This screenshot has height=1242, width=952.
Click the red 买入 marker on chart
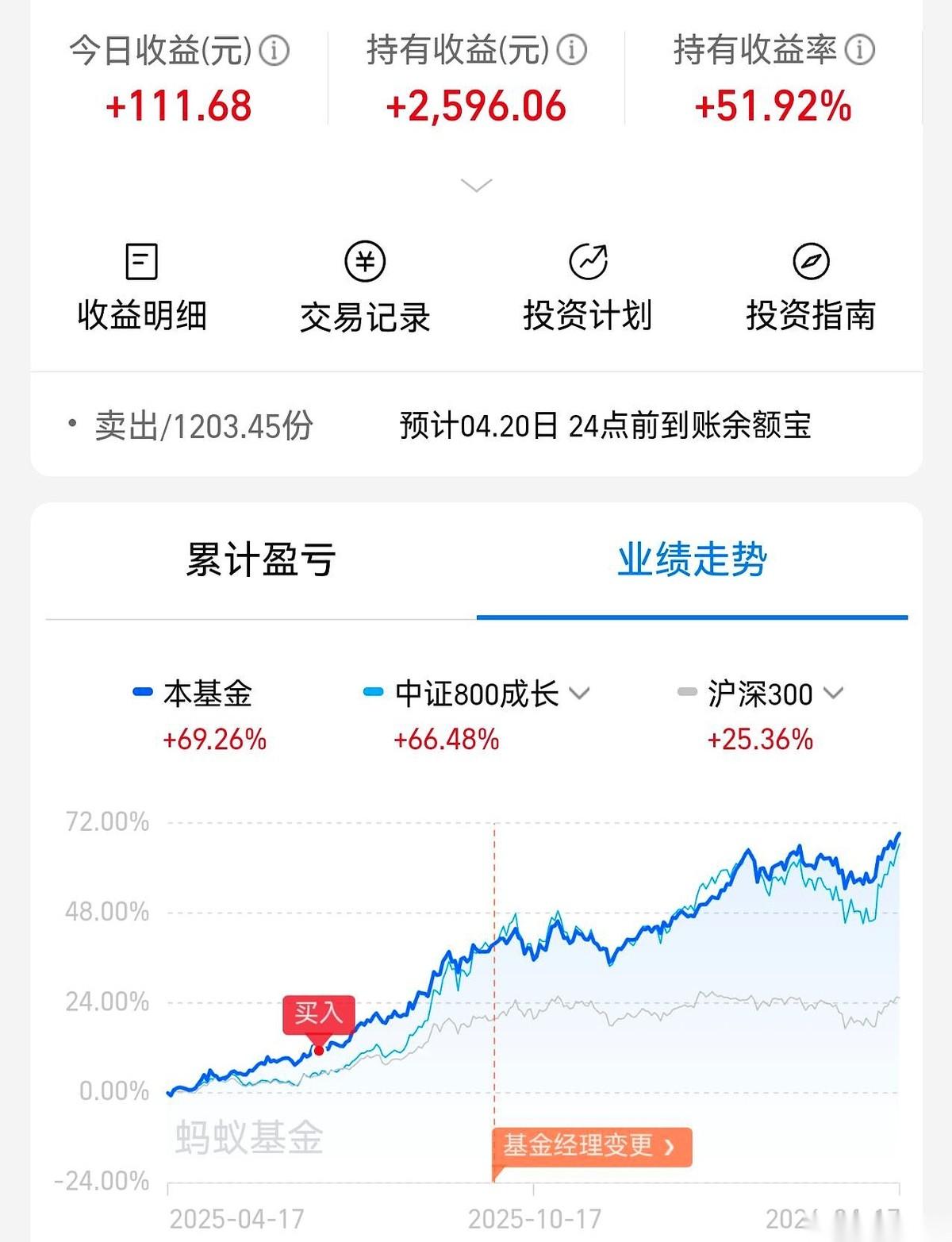[318, 1016]
